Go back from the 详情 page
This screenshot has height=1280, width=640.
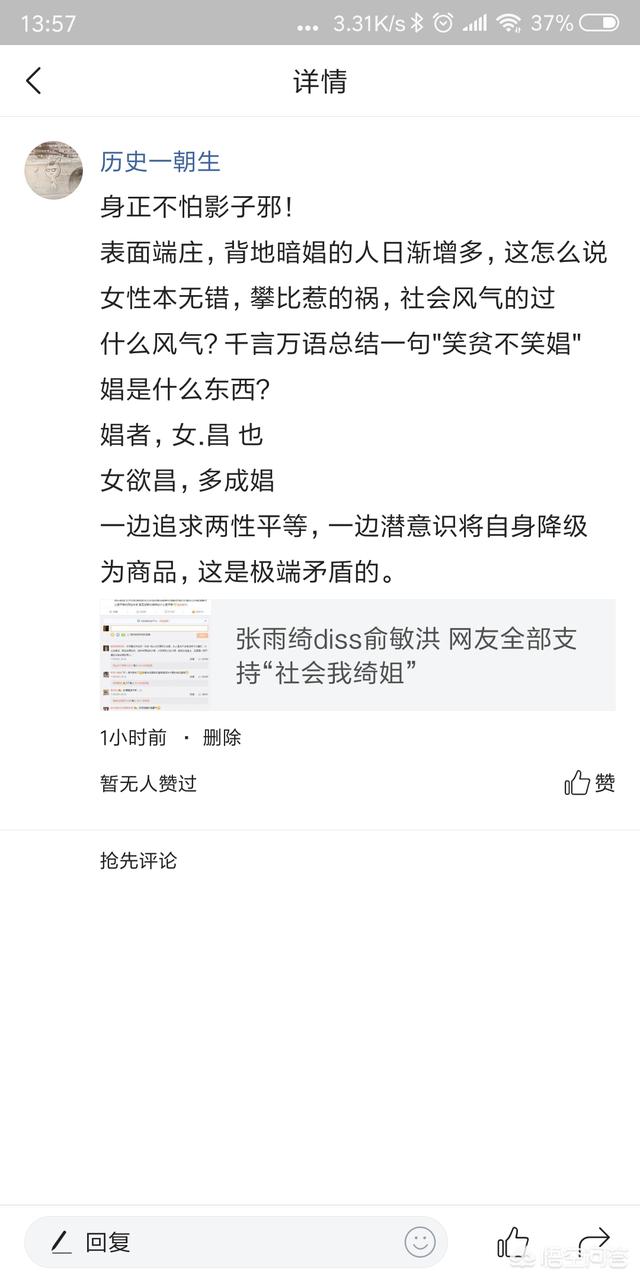34,81
